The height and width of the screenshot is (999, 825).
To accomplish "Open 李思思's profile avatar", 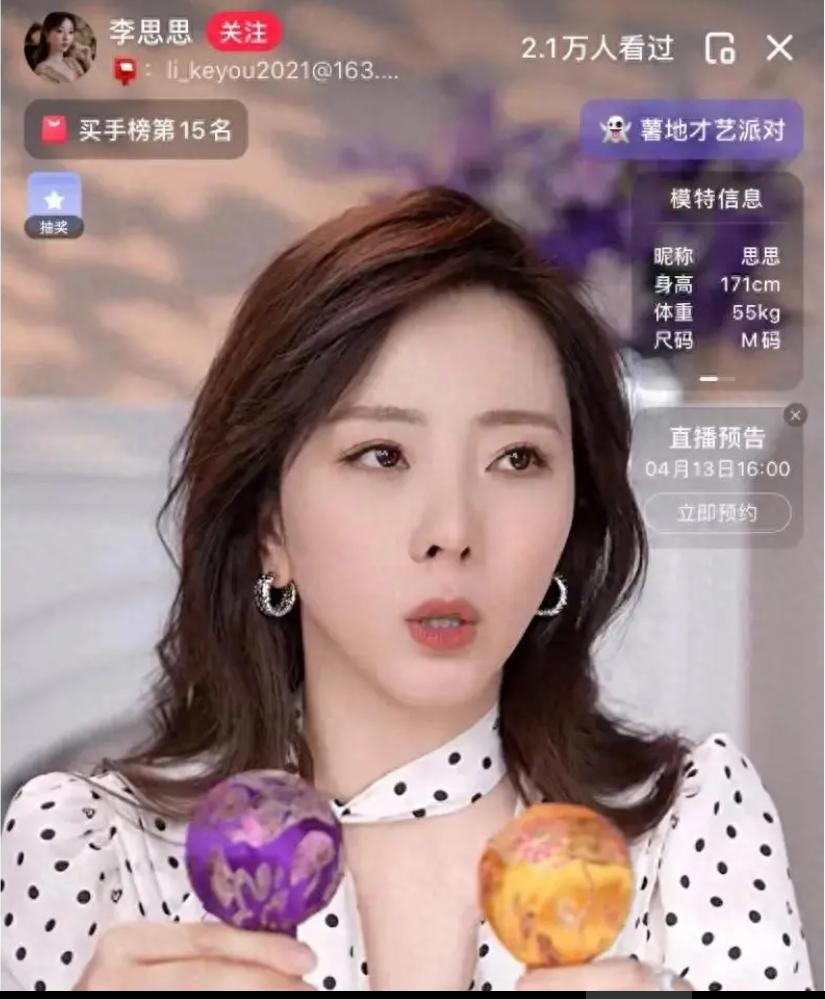I will pyautogui.click(x=60, y=47).
